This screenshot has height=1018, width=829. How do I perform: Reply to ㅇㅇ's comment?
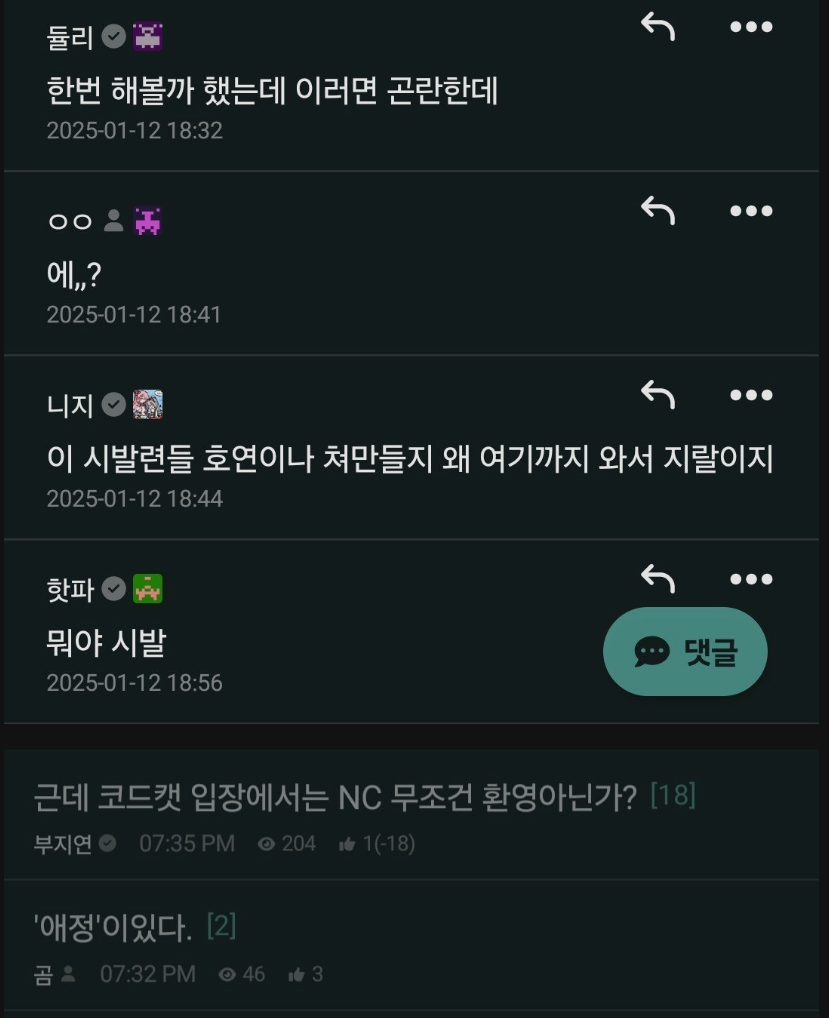(658, 211)
